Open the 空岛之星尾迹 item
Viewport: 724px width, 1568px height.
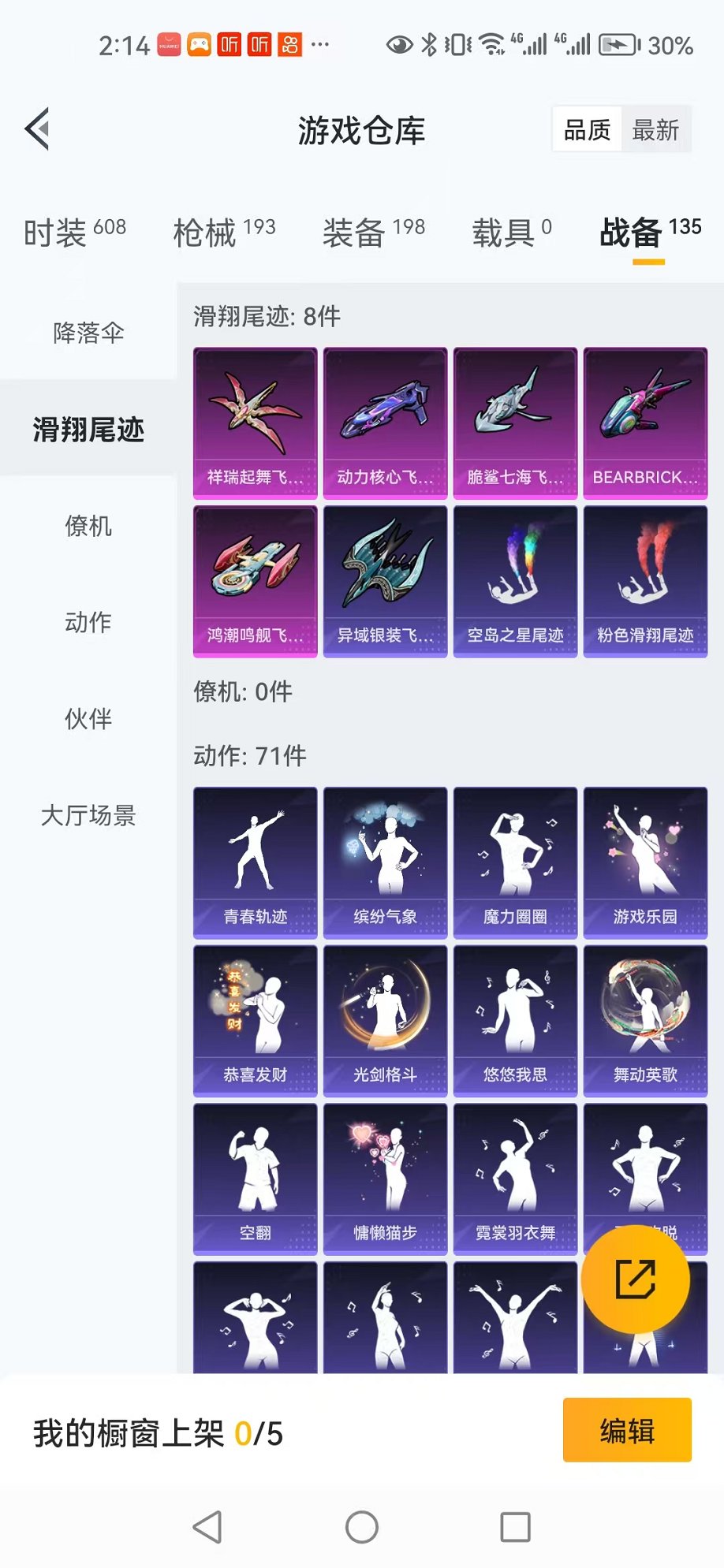(515, 581)
